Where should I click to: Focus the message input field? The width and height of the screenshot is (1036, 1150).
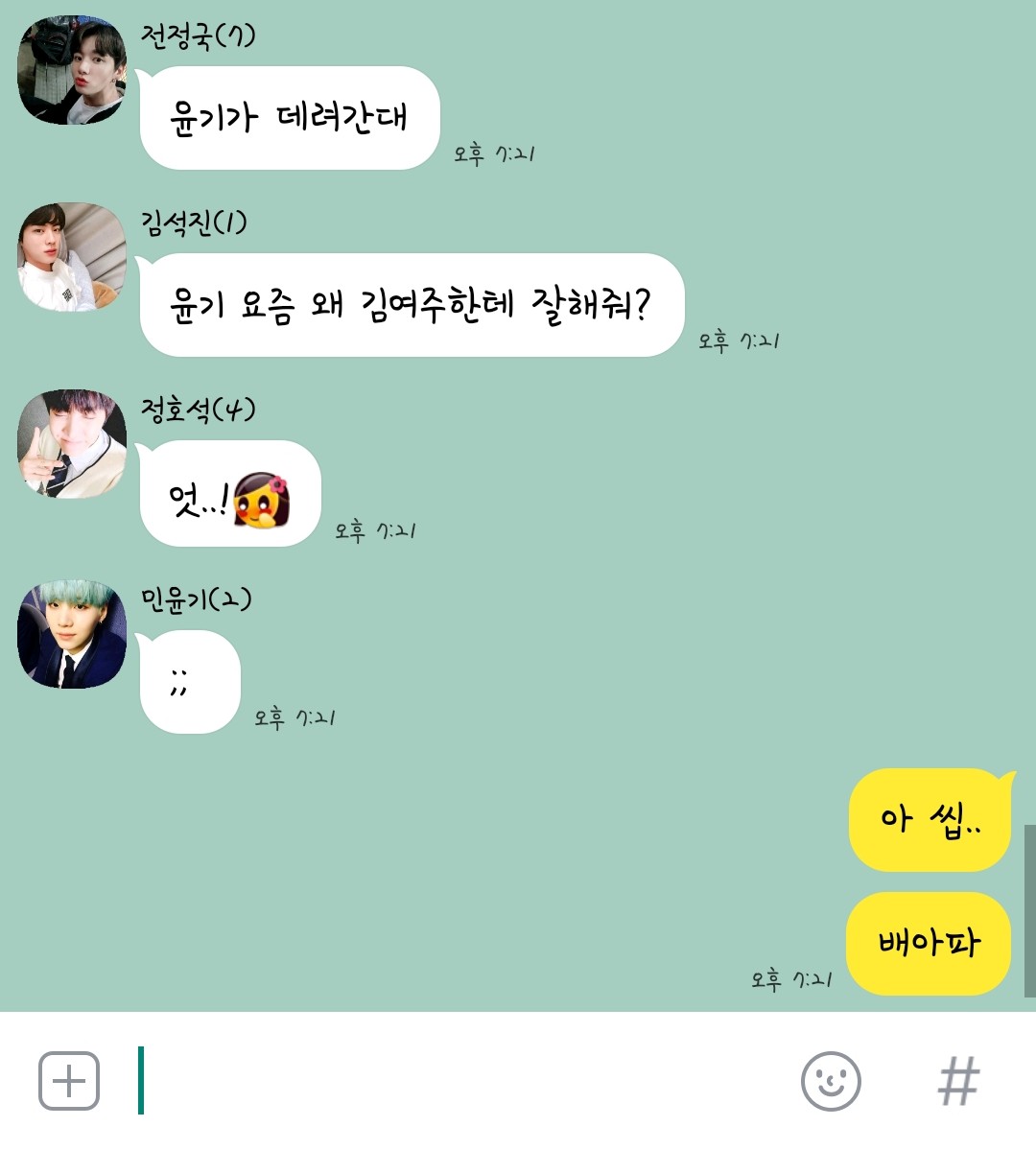[460, 1081]
